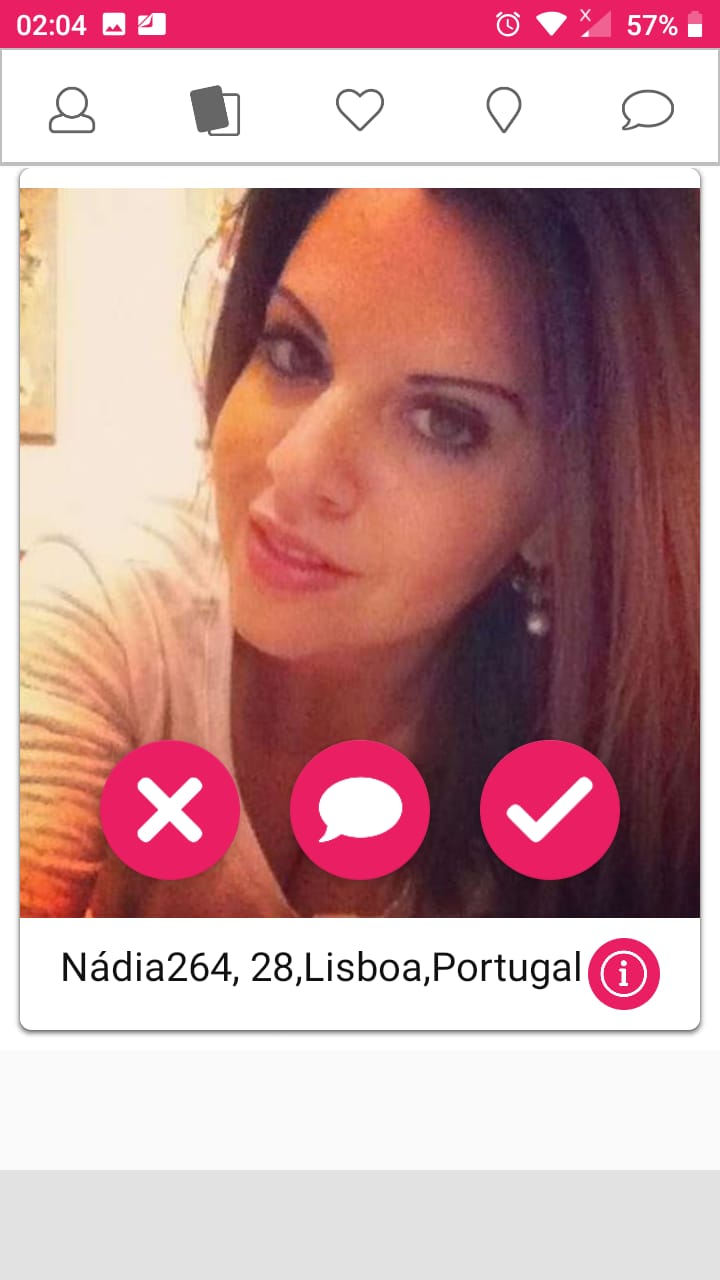The image size is (720, 1280).
Task: Open the card stack swipe view
Action: point(215,110)
